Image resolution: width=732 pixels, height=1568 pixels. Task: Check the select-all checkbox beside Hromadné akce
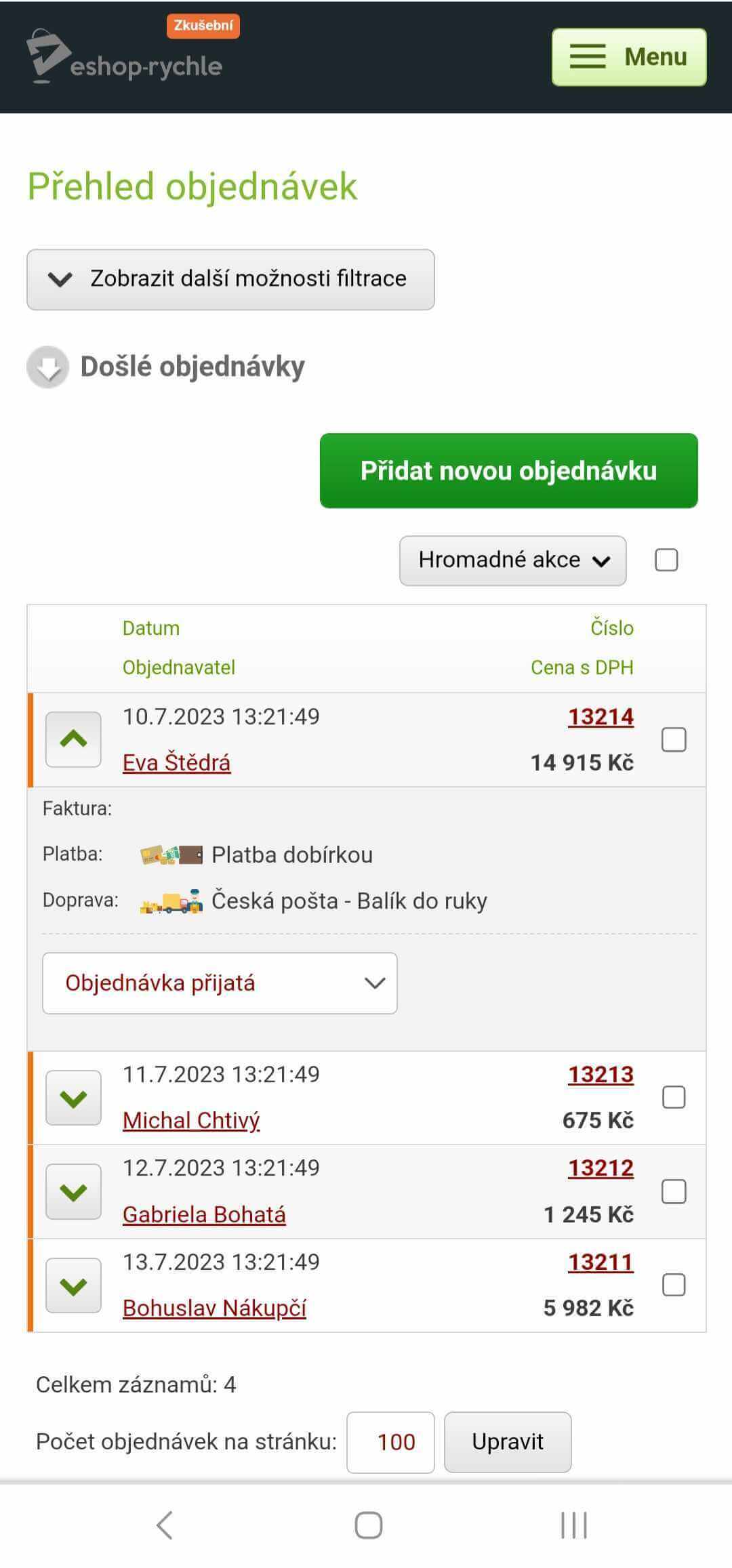coord(666,560)
